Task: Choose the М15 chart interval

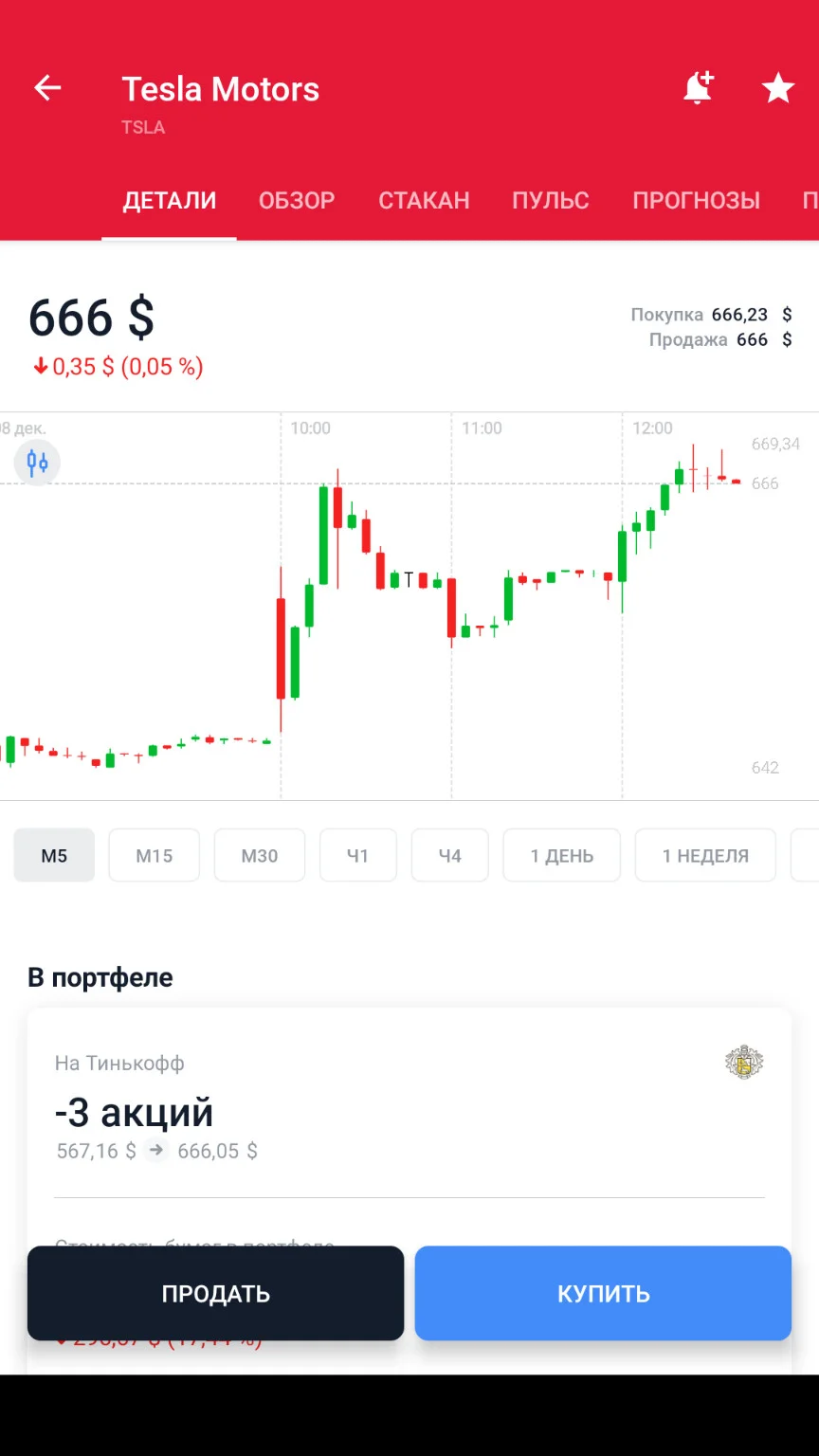Action: point(155,855)
